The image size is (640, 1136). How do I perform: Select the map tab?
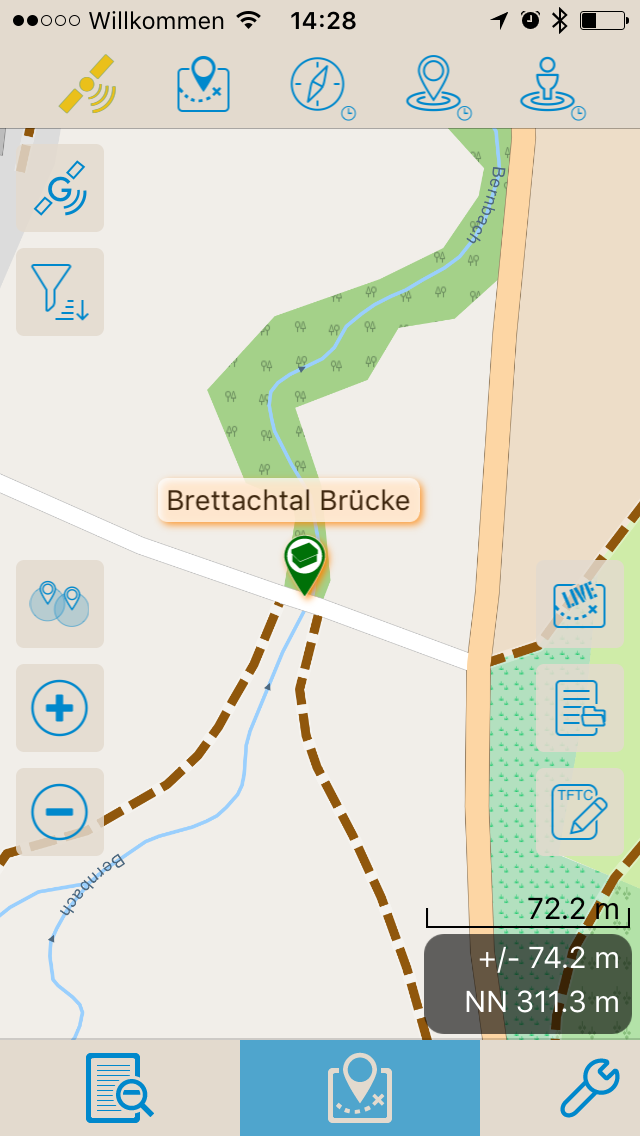point(360,1088)
